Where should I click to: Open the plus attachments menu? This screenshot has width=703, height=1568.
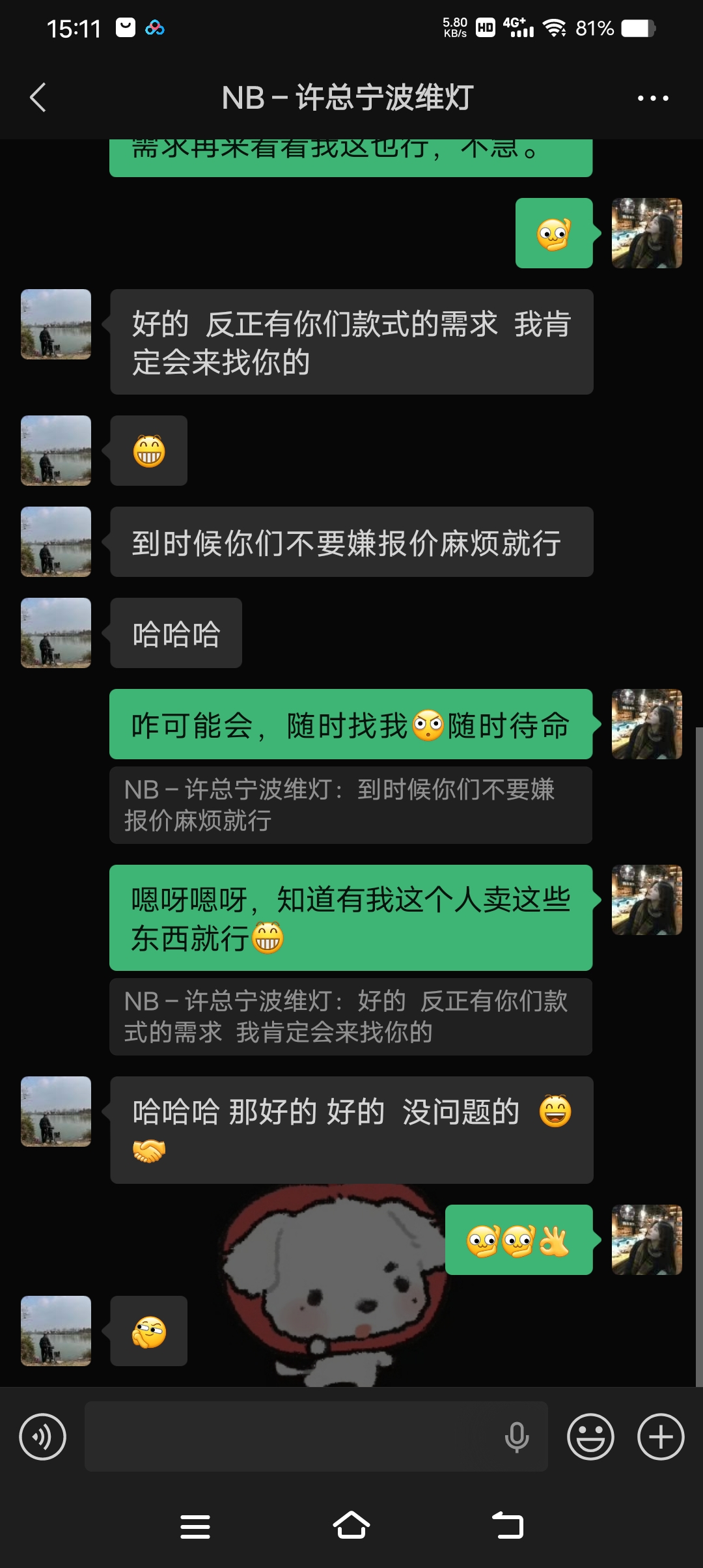[x=661, y=1436]
